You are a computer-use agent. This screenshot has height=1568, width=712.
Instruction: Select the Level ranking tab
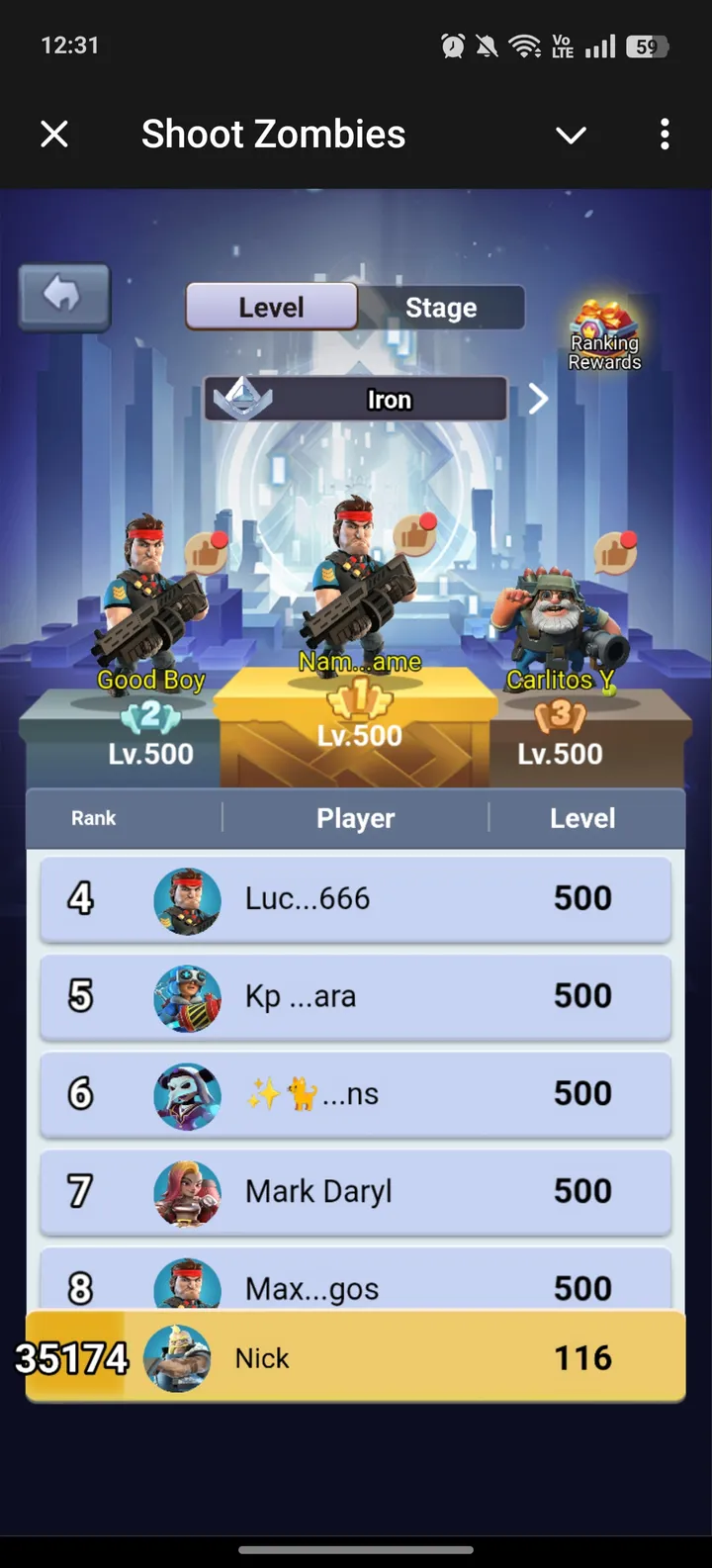click(x=272, y=307)
